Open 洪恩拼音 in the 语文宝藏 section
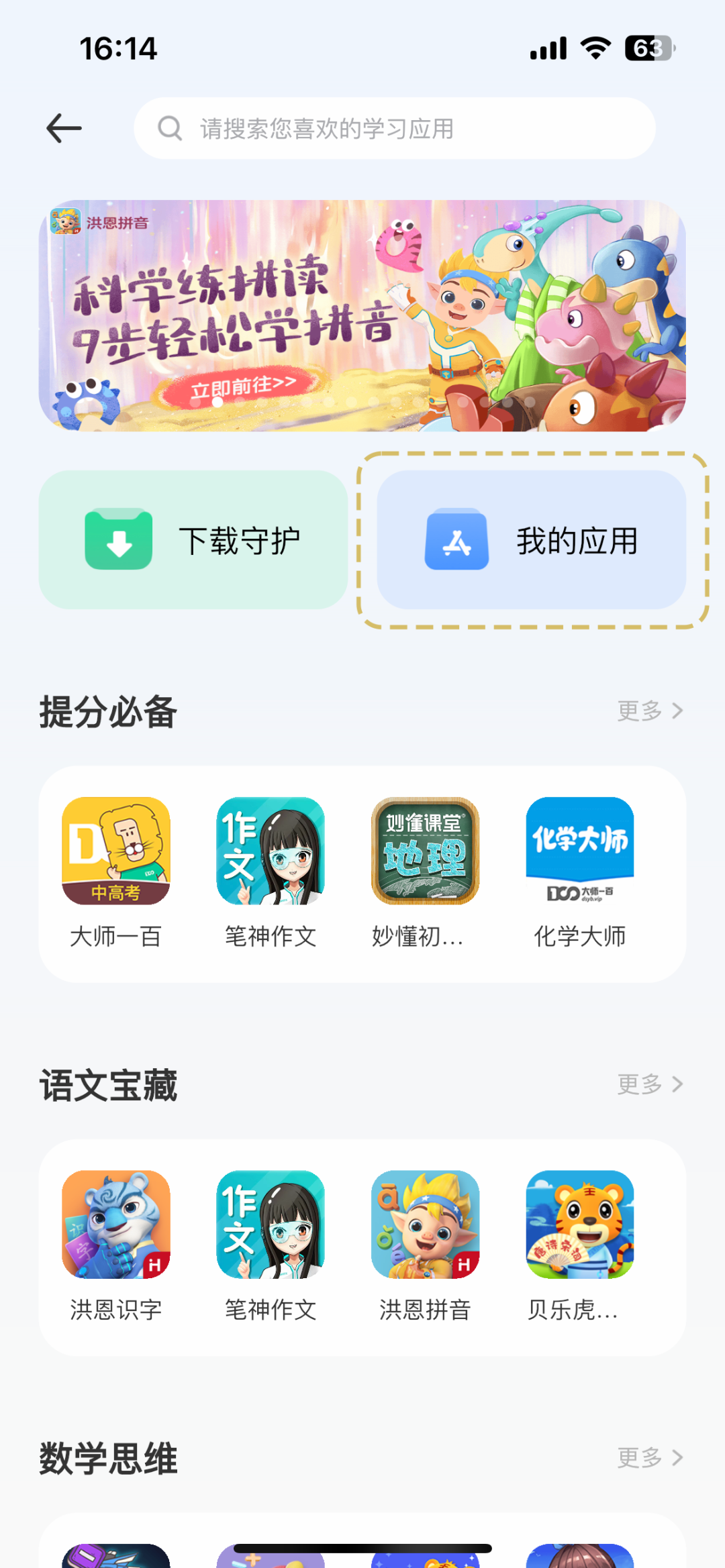The width and height of the screenshot is (725, 1568). [424, 1224]
